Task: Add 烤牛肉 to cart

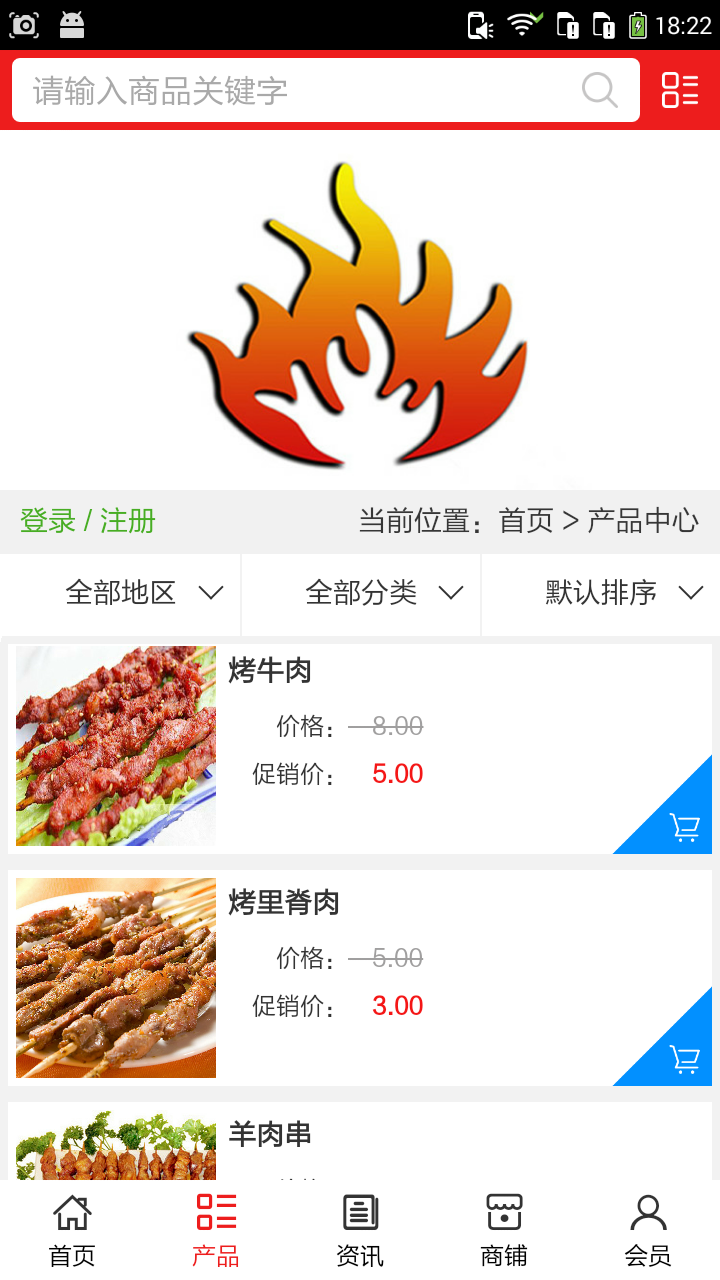Action: (x=683, y=827)
